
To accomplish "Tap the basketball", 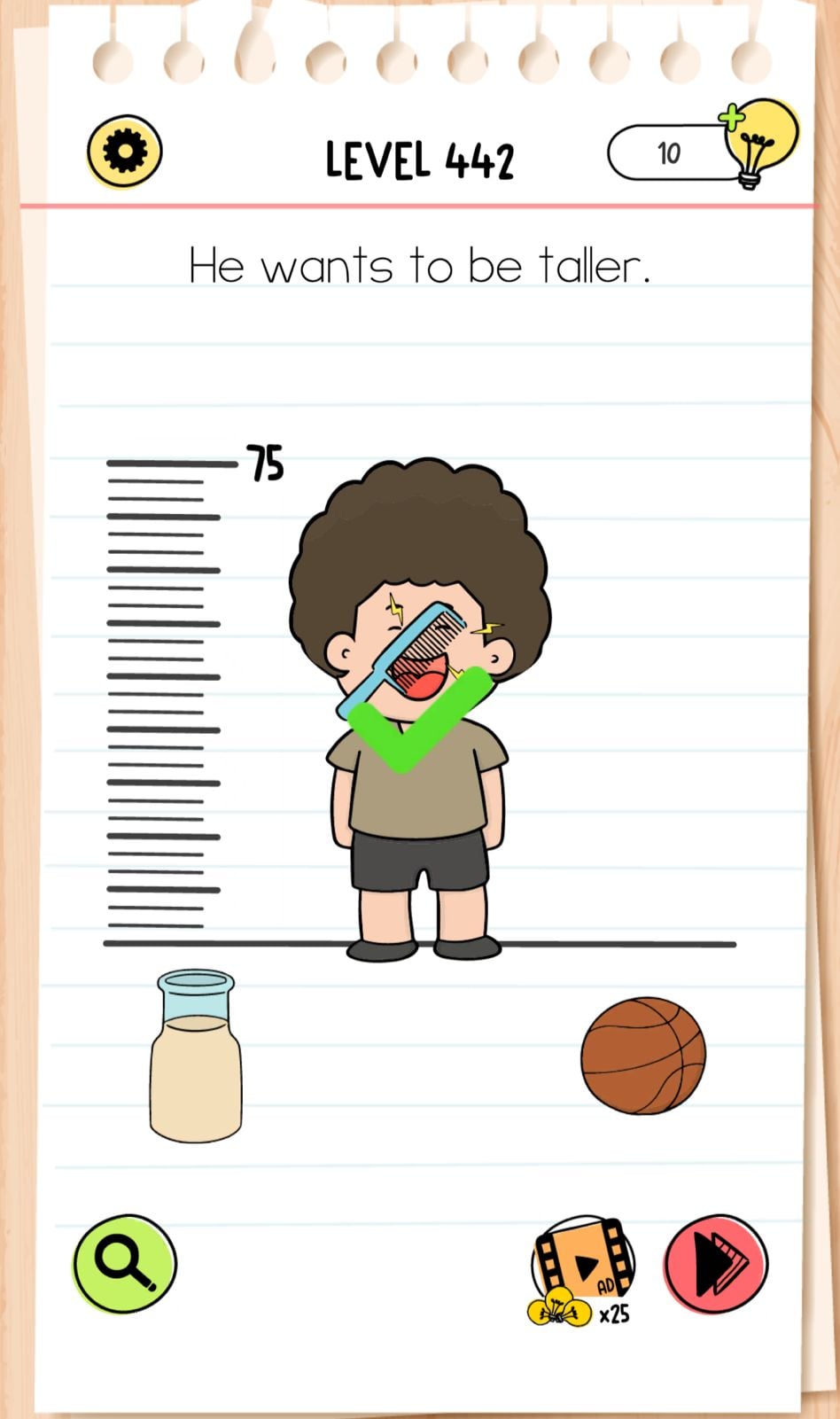I will [x=643, y=1056].
